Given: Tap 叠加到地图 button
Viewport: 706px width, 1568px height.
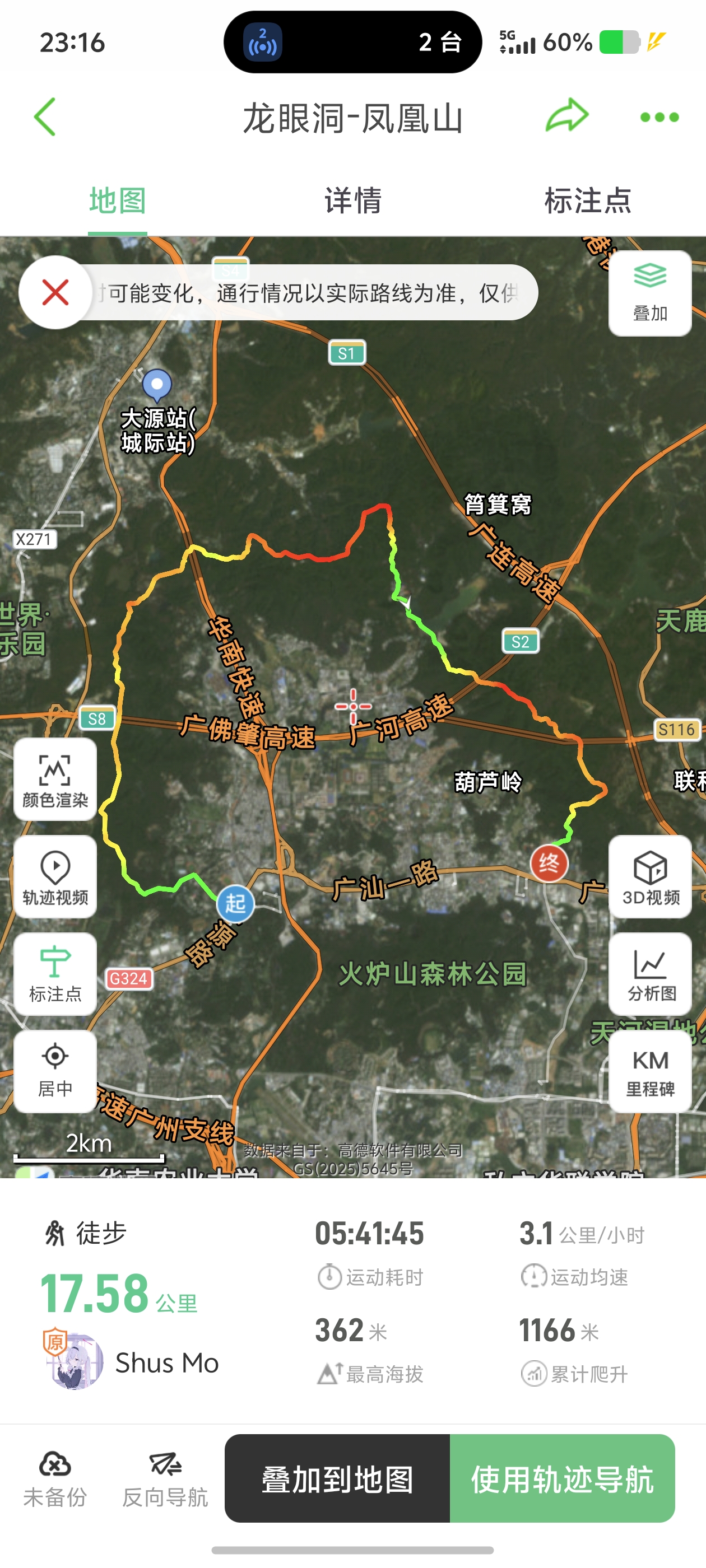Looking at the screenshot, I should 337,1478.
